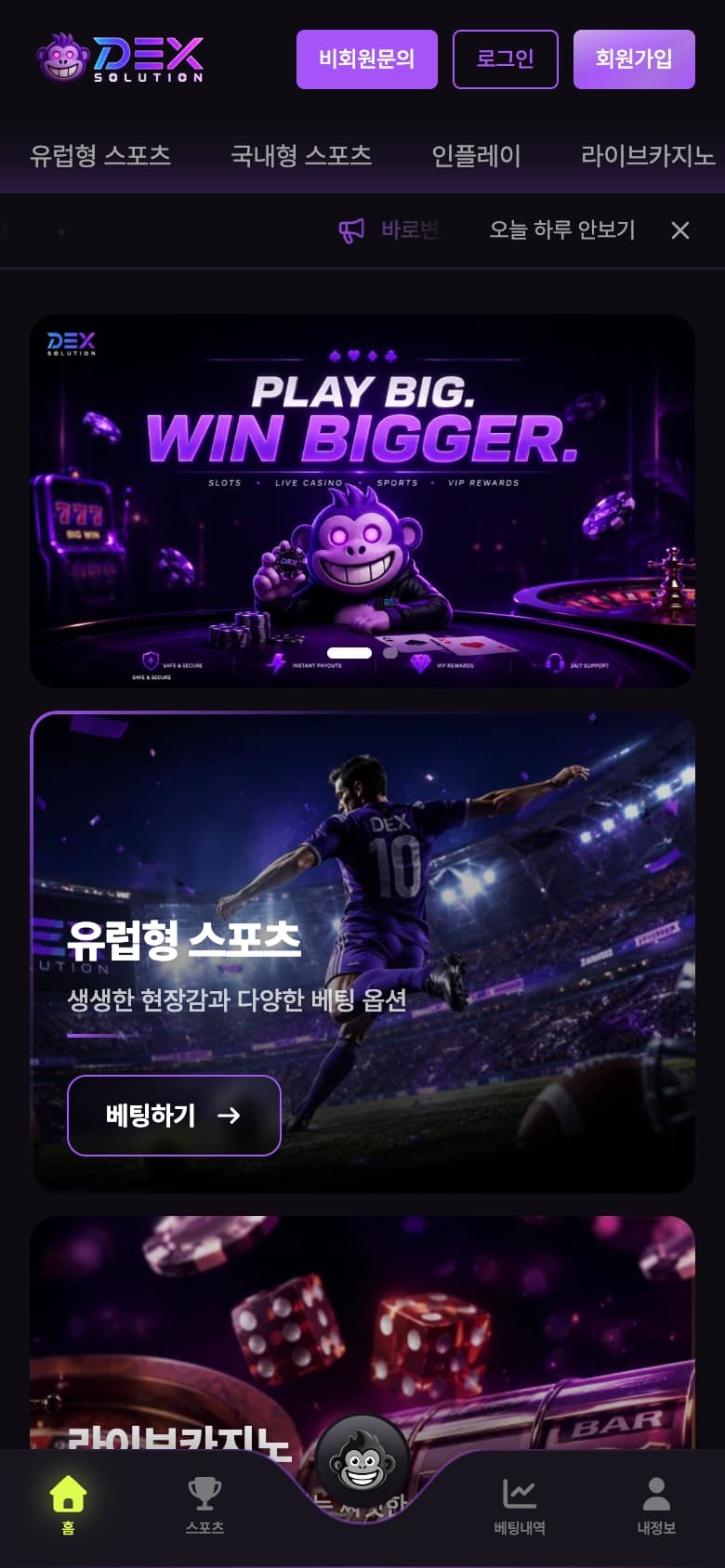
Task: Choose 오늘 하루 안보기 for the notice
Action: click(x=562, y=229)
